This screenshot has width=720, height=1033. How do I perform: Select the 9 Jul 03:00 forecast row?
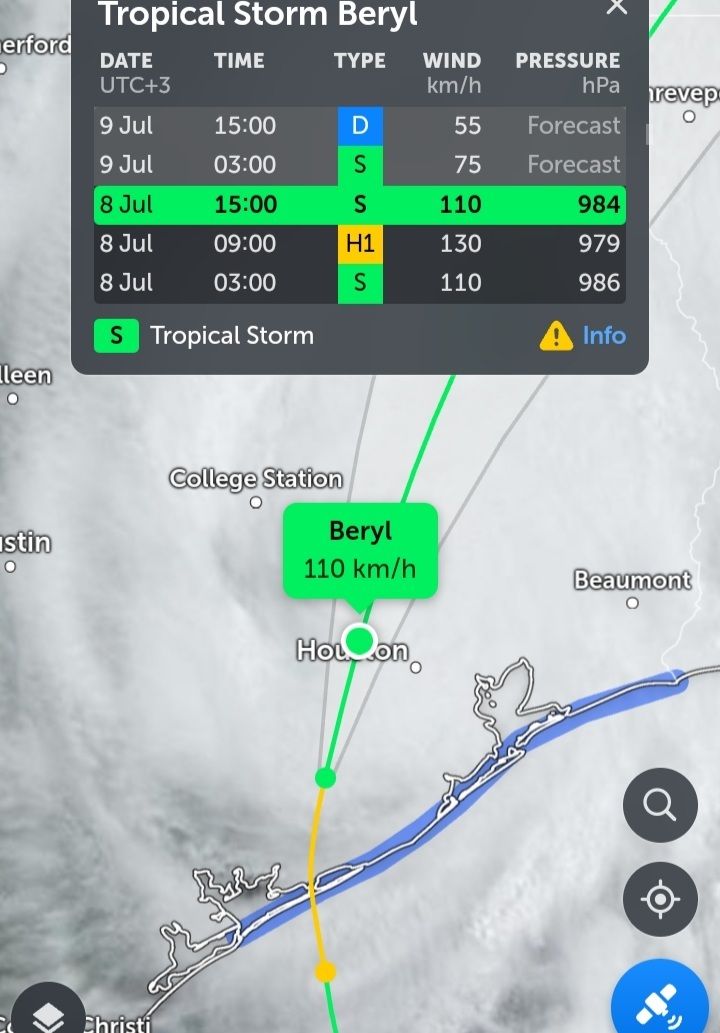point(360,165)
